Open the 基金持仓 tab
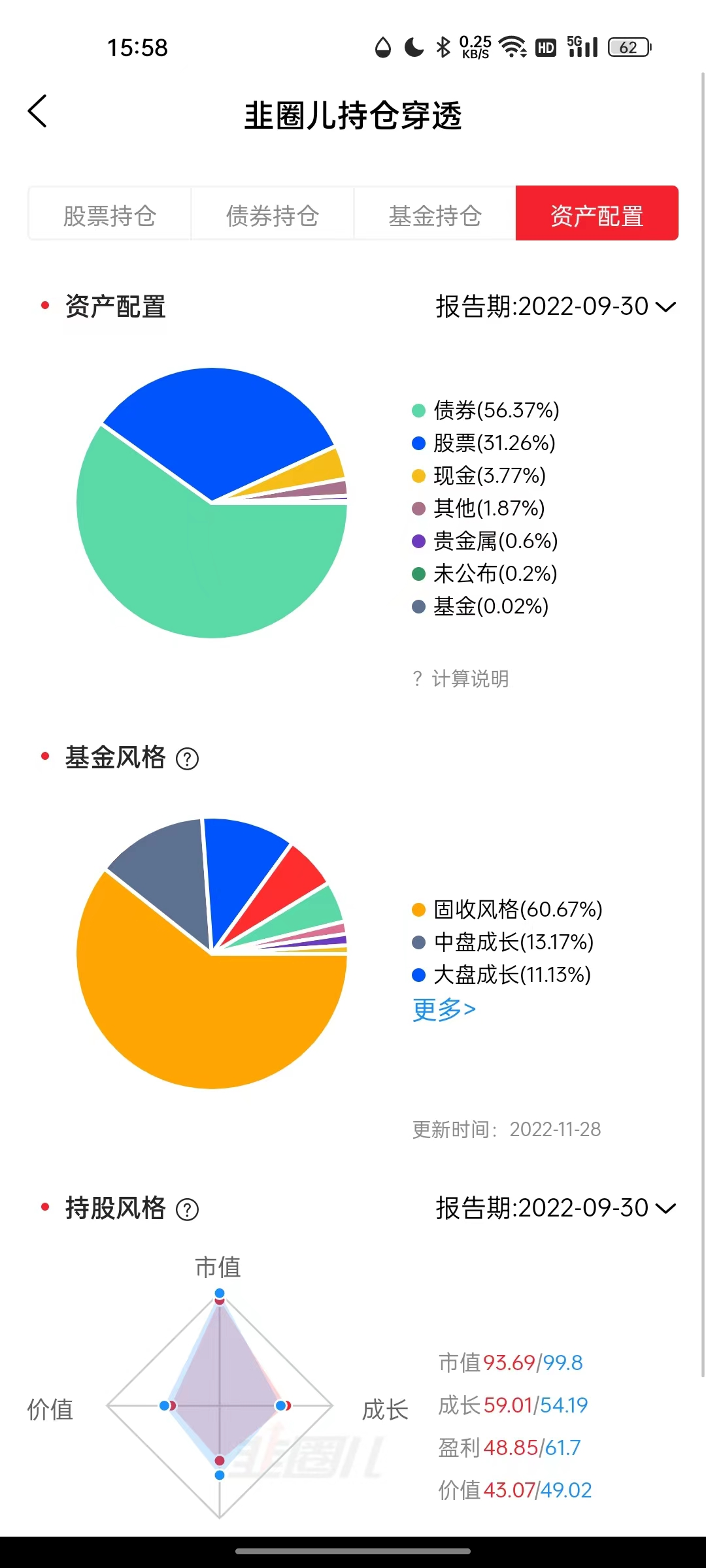Image resolution: width=706 pixels, height=1568 pixels. coord(435,214)
